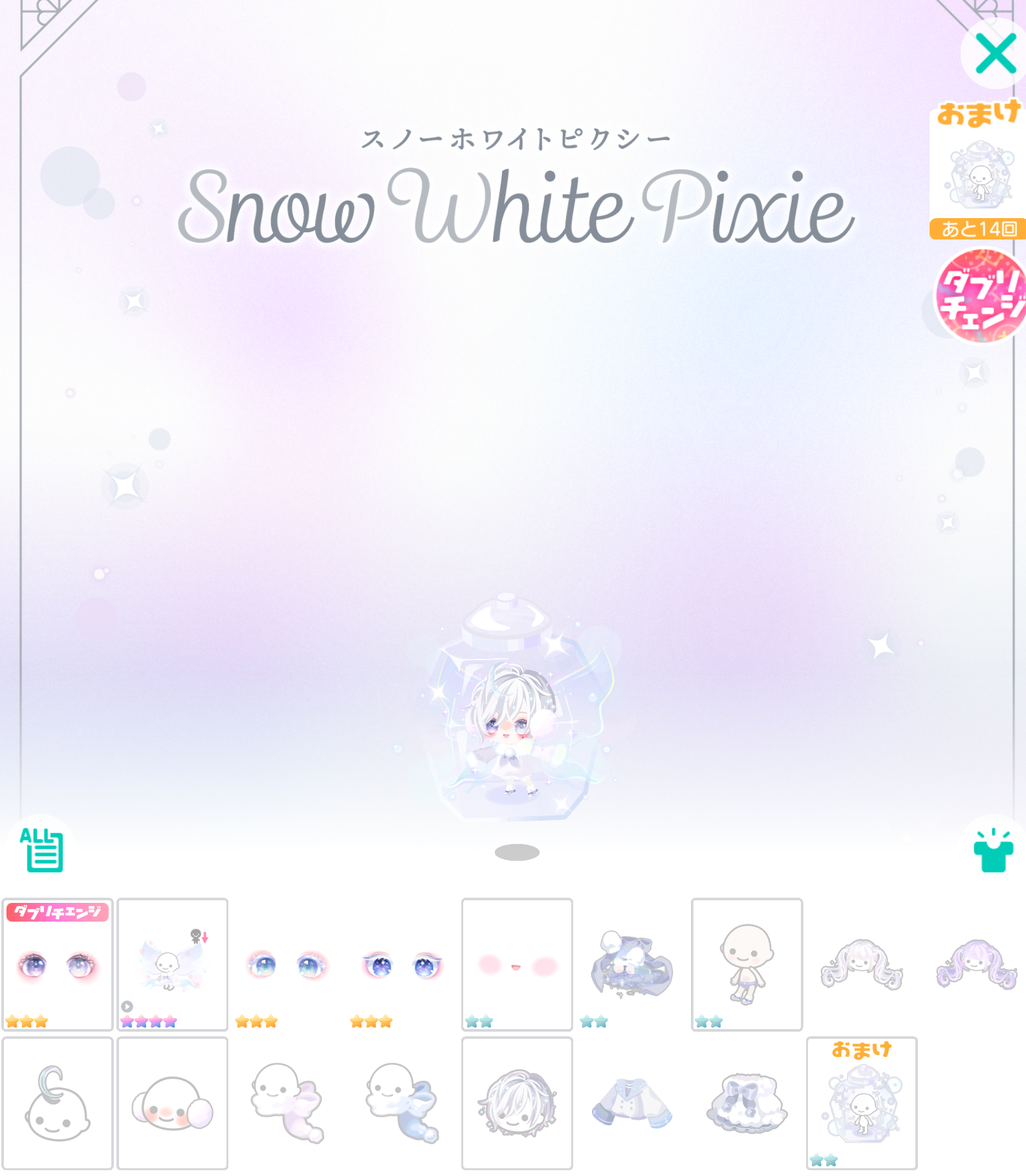Viewport: 1026px width, 1176px height.
Task: Tap the ダブリチェンジ pink round button
Action: pos(981,296)
